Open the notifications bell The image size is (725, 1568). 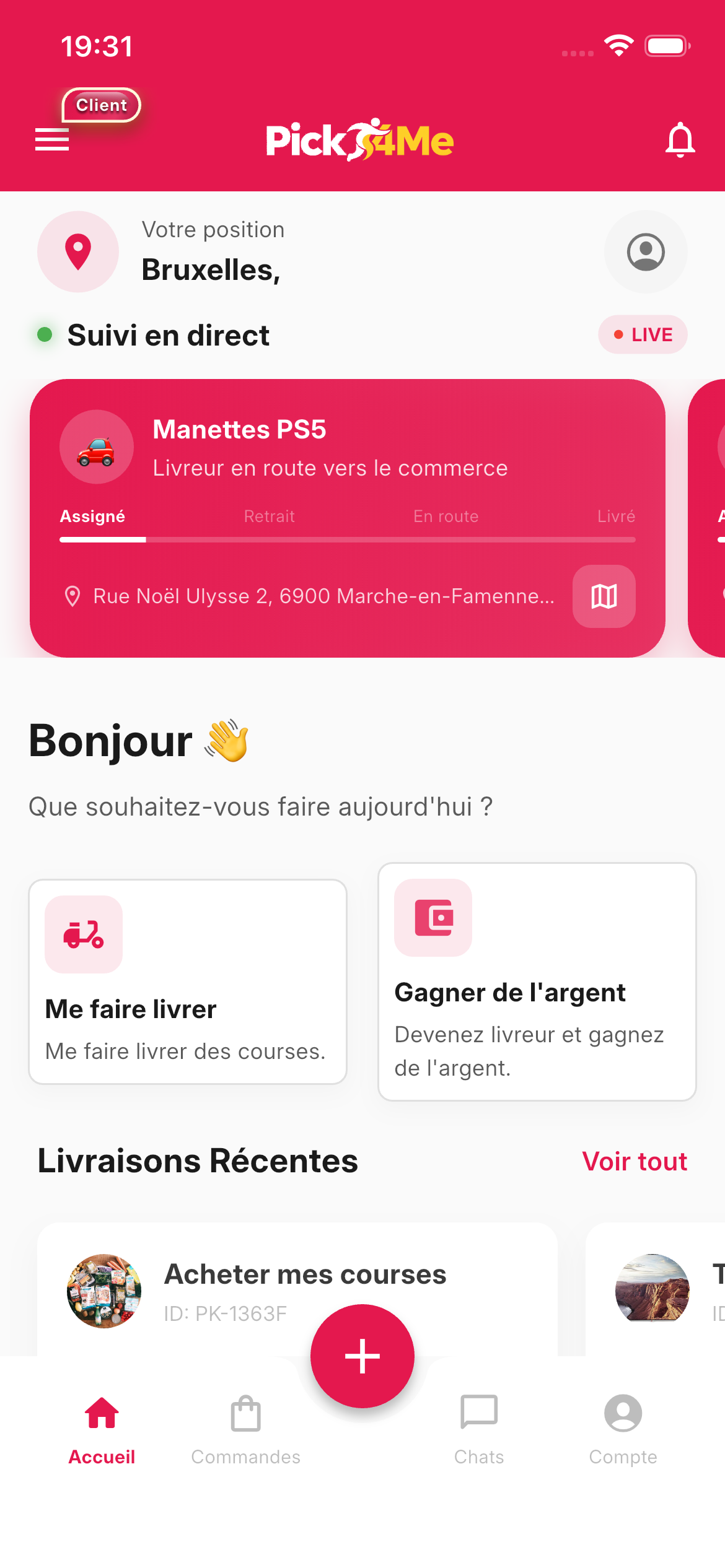[680, 140]
